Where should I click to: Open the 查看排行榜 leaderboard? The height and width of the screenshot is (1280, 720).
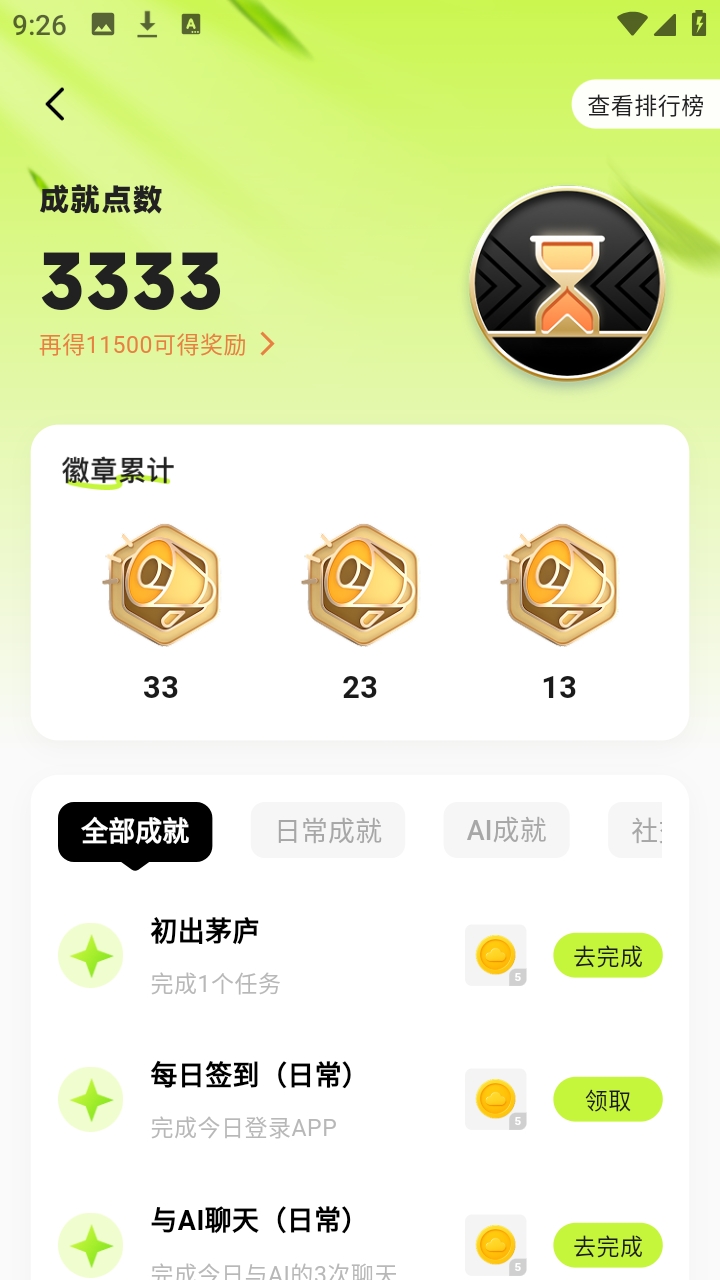click(645, 105)
